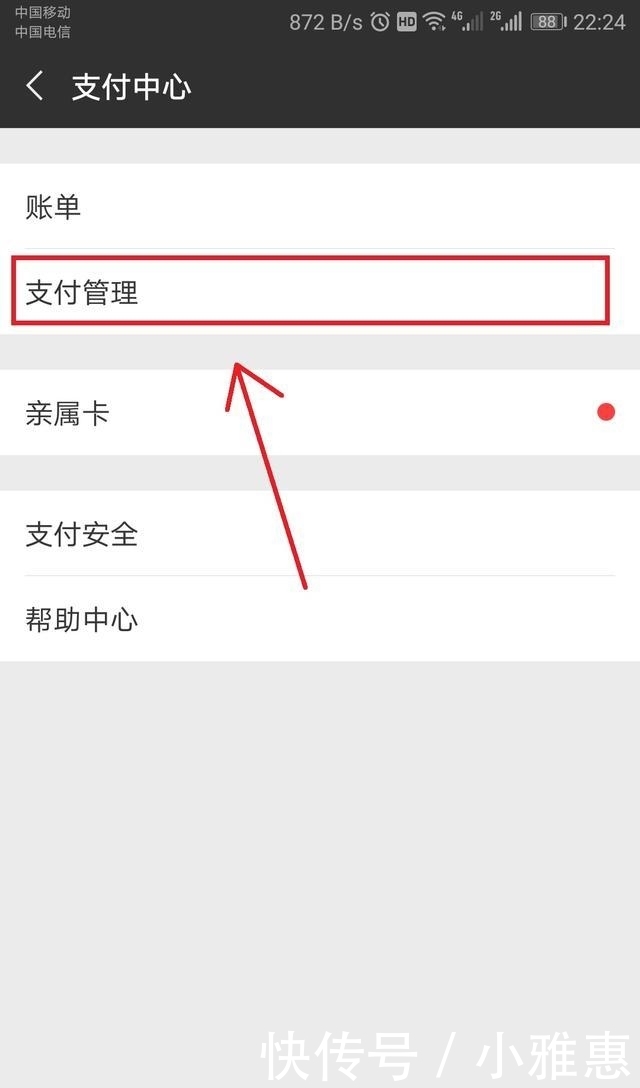Viewport: 640px width, 1088px height.
Task: Open 帮助中心
Action: (320, 618)
